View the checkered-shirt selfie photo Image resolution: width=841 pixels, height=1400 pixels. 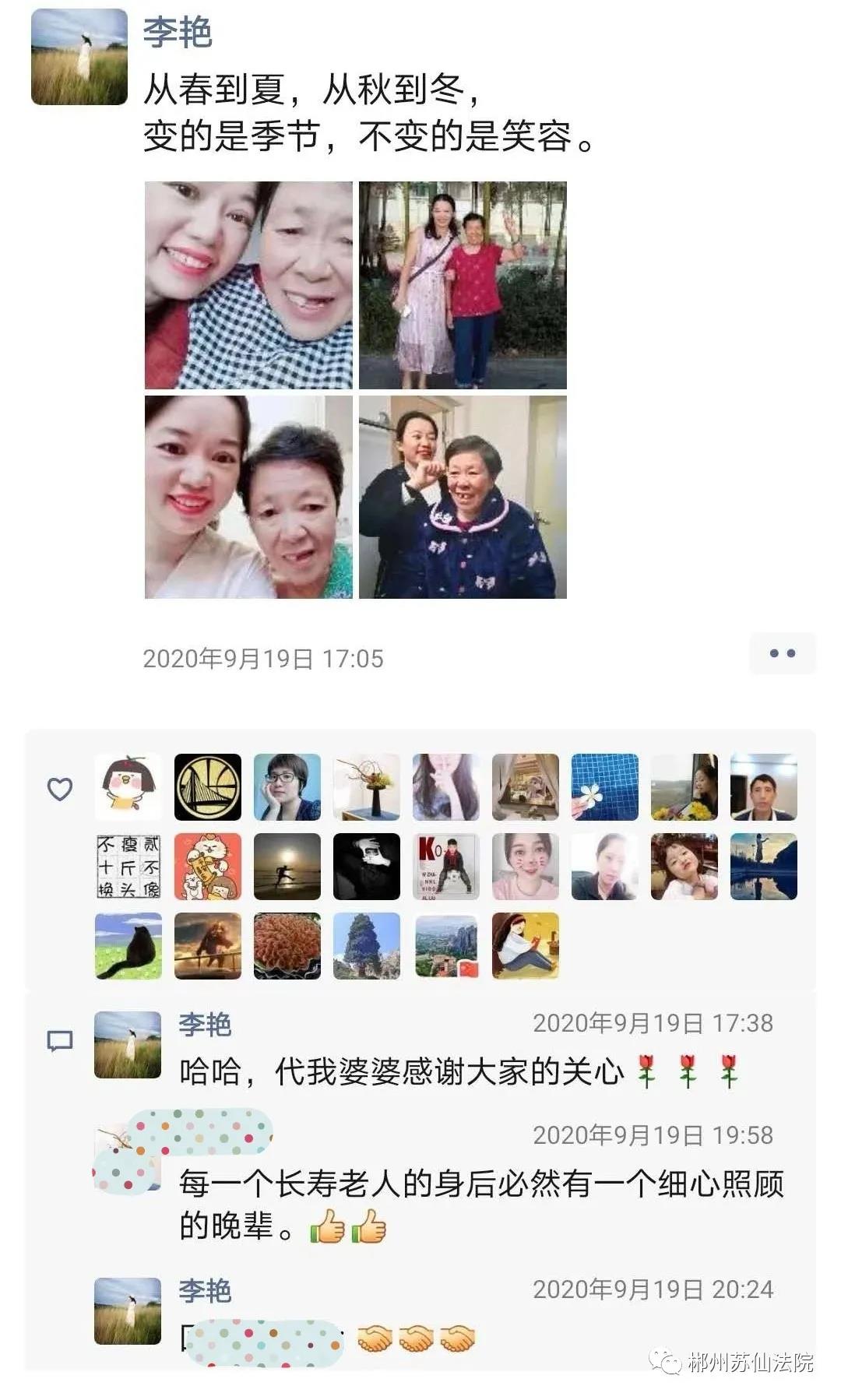click(248, 285)
